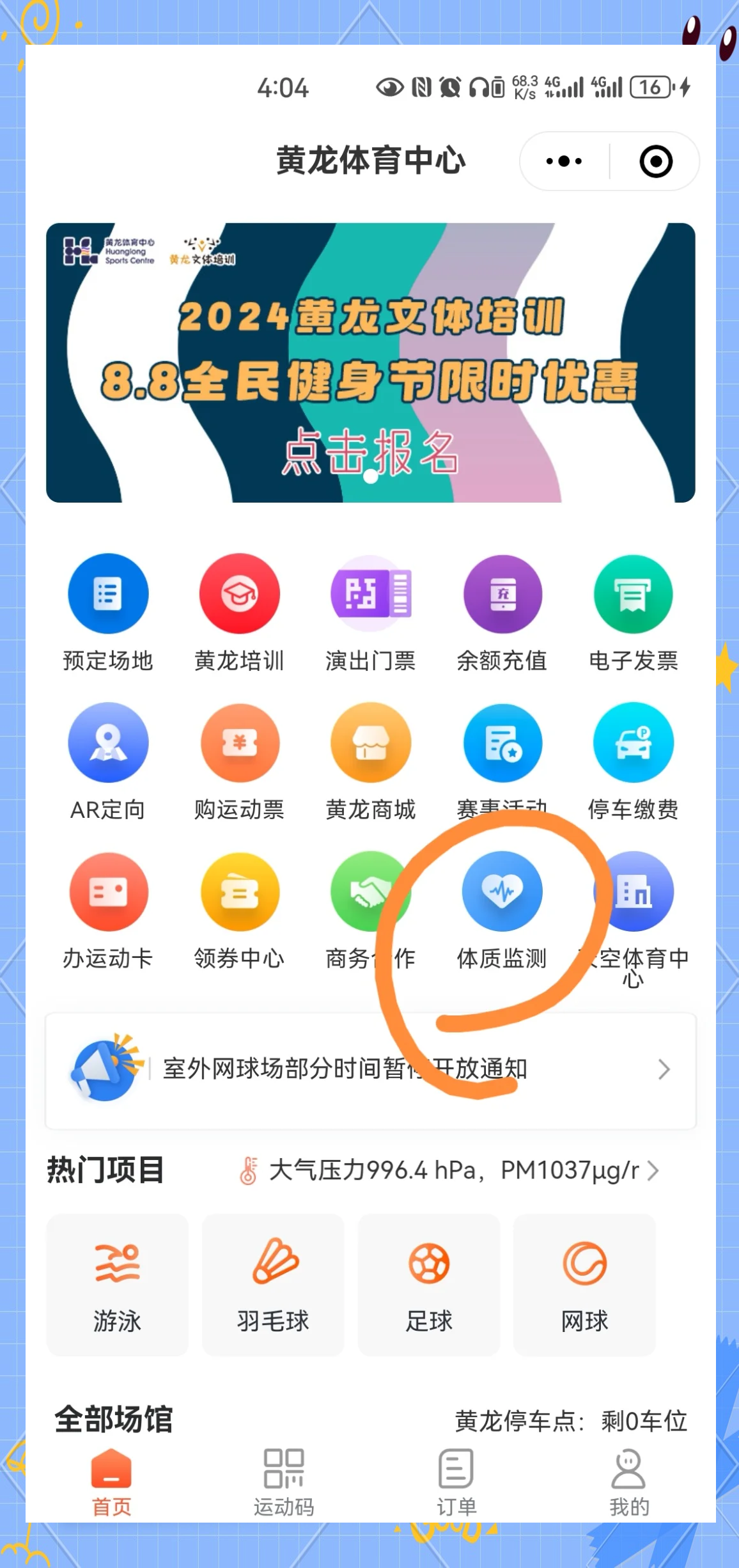Select 羽毛球 under 热门项目
The height and width of the screenshot is (1568, 739).
(x=273, y=1285)
